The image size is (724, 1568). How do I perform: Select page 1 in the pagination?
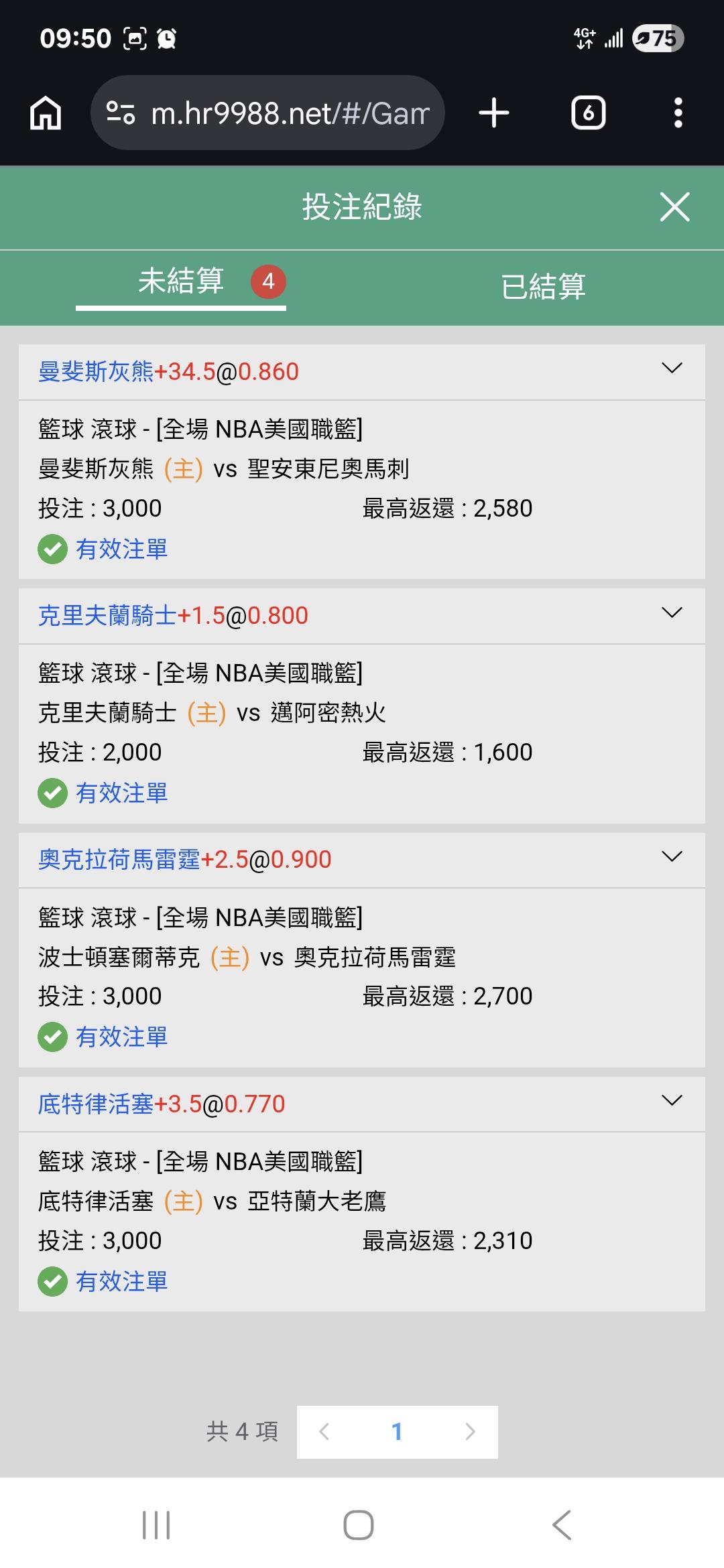397,1432
